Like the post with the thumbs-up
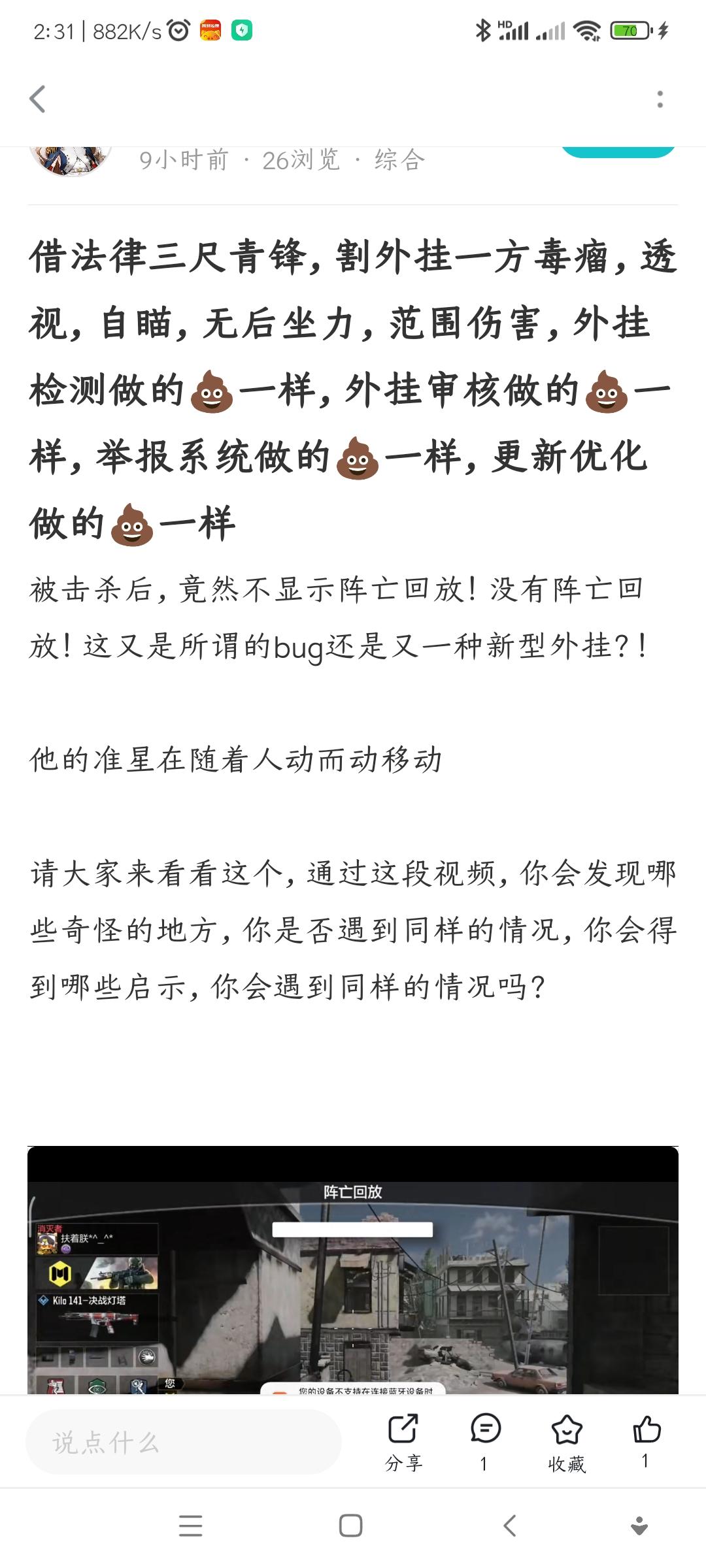Image resolution: width=706 pixels, height=1568 pixels. [x=647, y=1441]
